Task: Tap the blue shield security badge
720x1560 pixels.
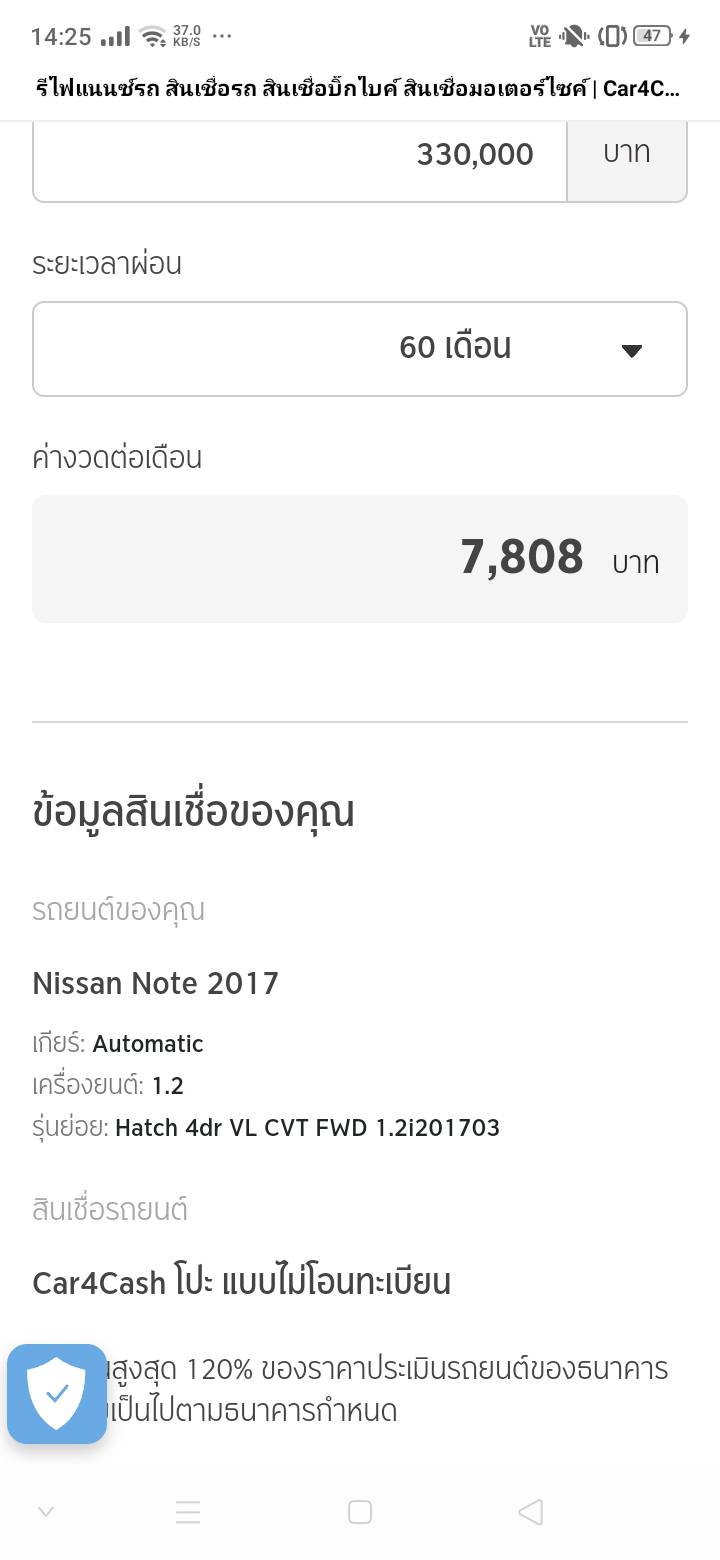Action: coord(57,1394)
